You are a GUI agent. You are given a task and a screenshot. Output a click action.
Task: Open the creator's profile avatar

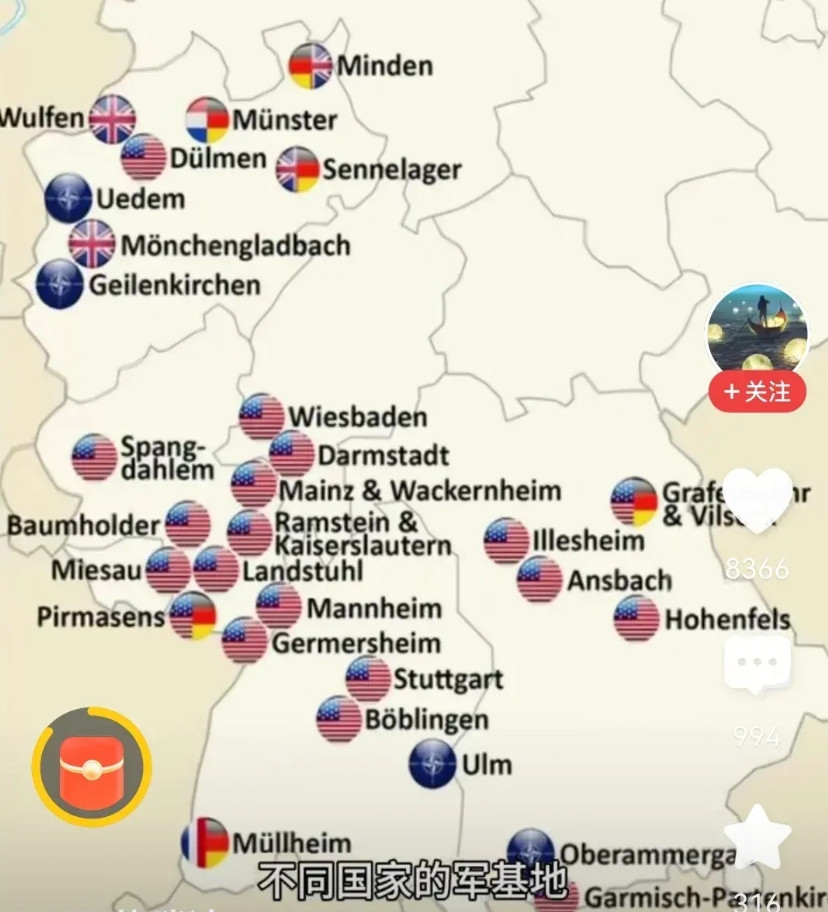(x=757, y=330)
